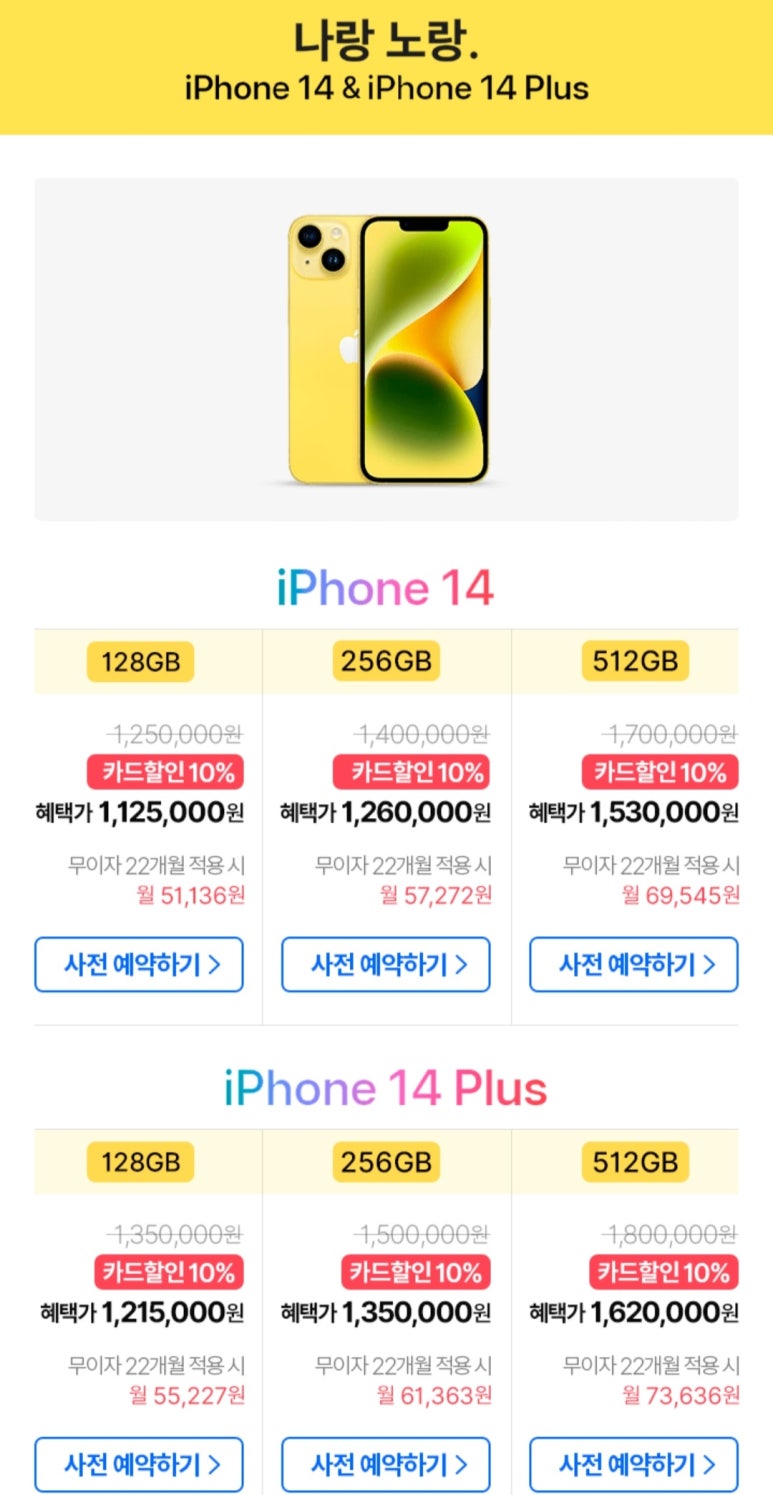Viewport: 773px width, 1495px height.
Task: Pre-order the iPhone 14 Plus 128GB
Action: tap(139, 1465)
